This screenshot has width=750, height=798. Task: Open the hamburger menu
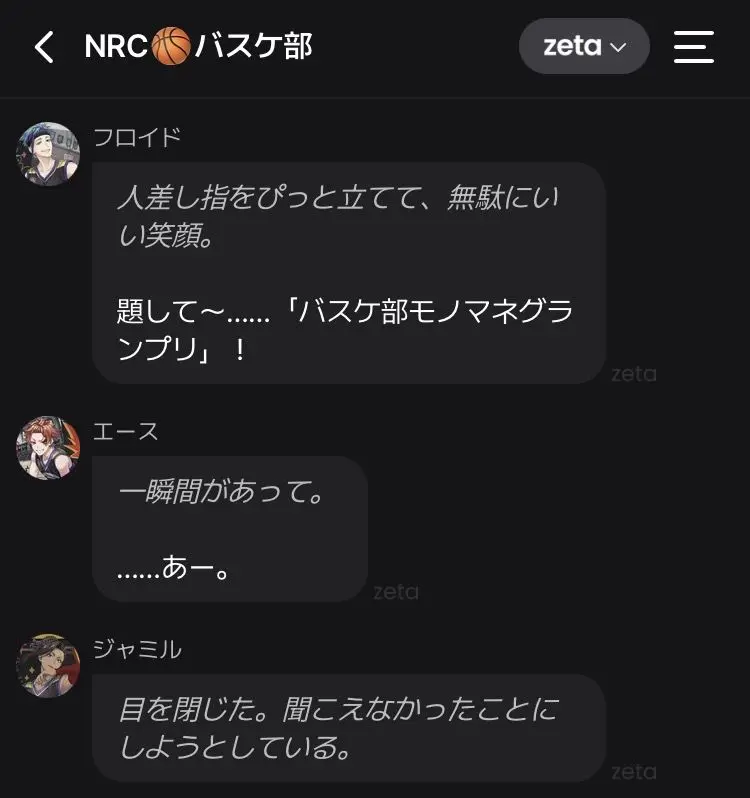tap(694, 46)
